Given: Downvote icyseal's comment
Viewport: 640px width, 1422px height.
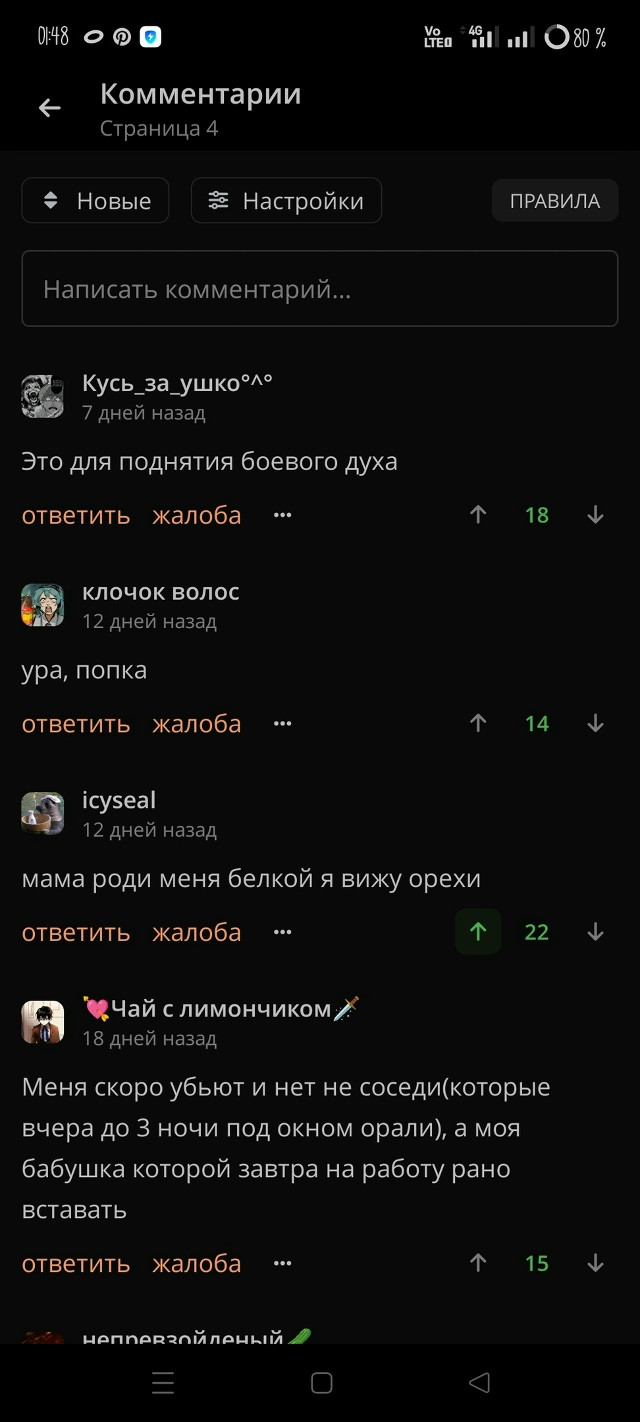Looking at the screenshot, I should pos(596,932).
